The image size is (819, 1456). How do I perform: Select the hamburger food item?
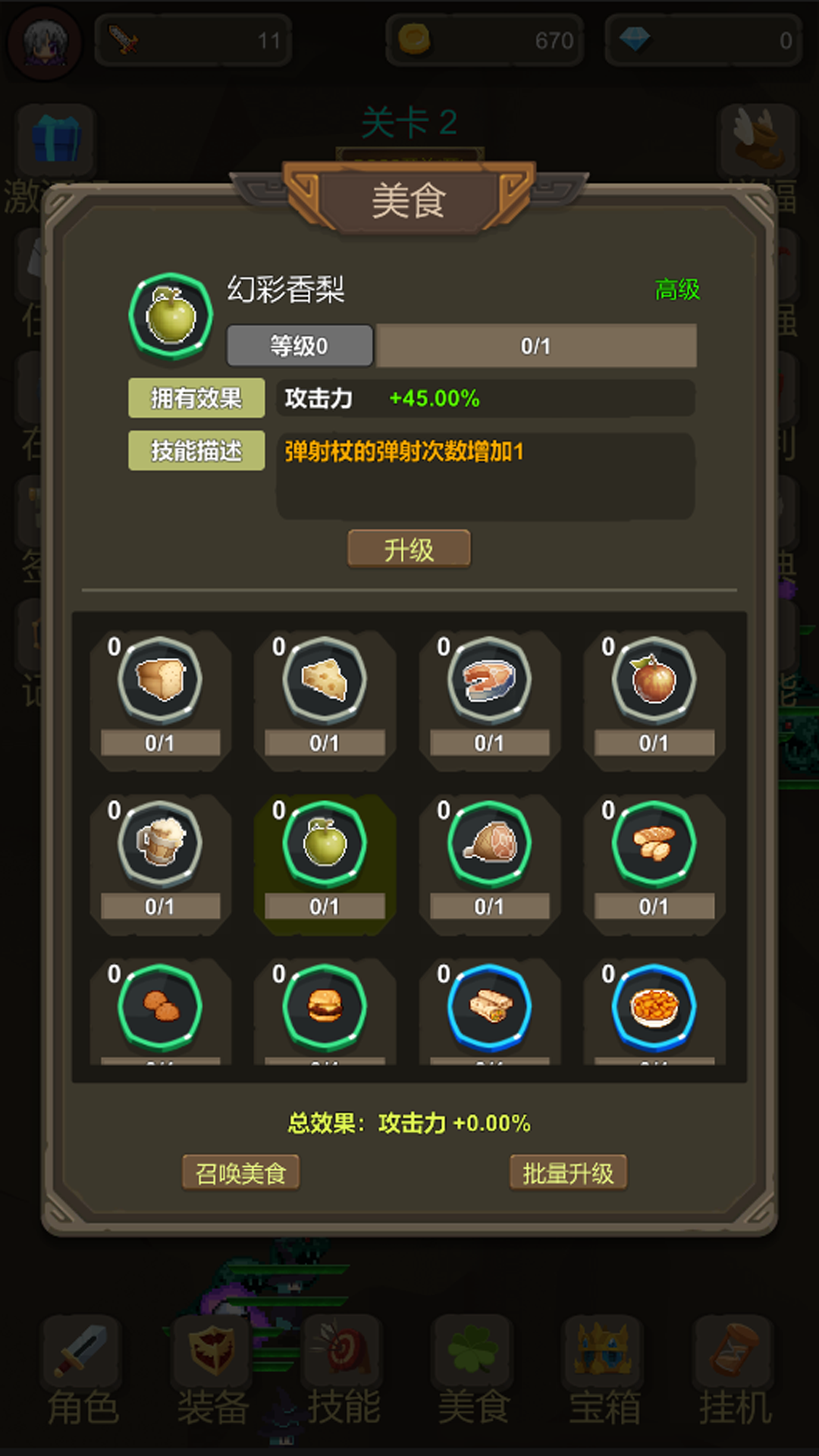(x=325, y=1007)
